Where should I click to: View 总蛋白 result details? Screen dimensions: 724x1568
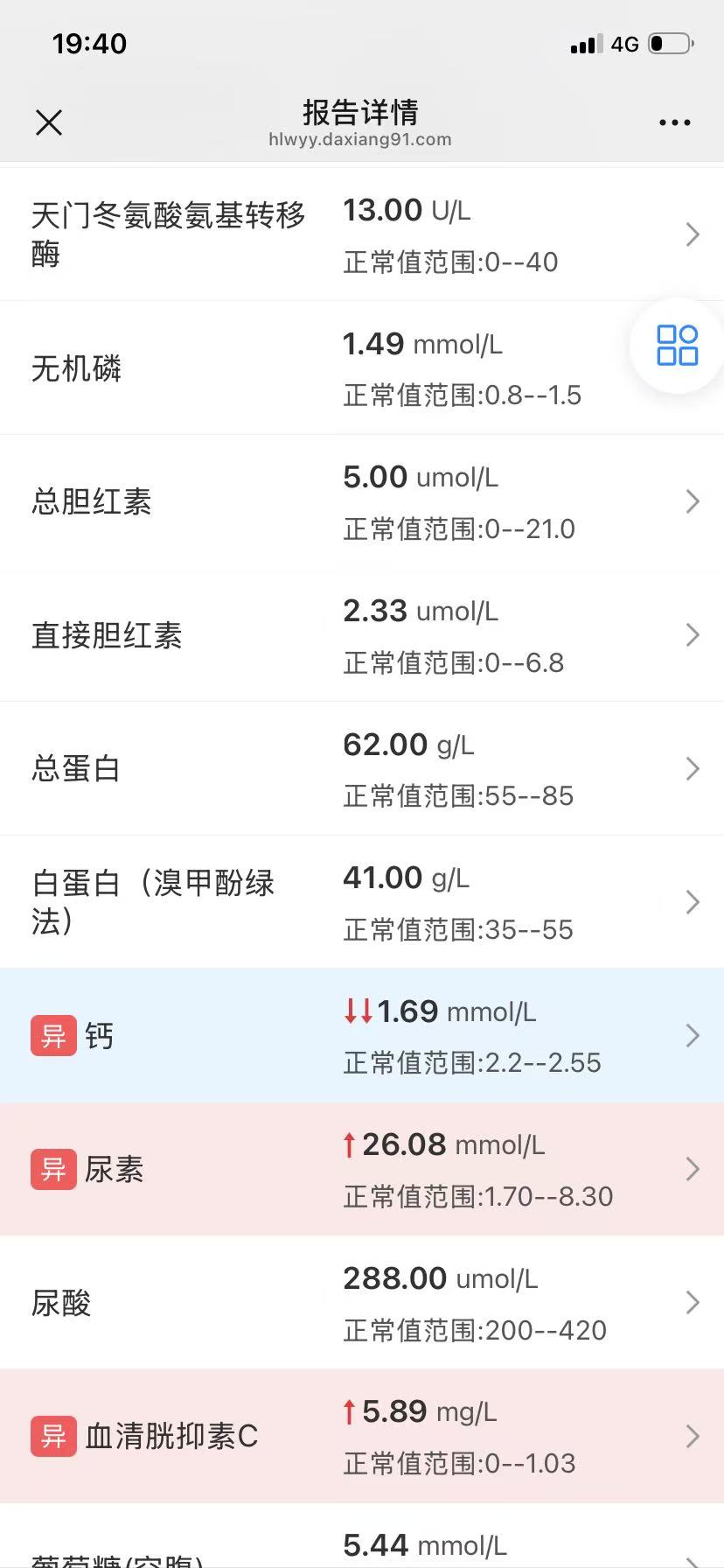coord(362,769)
